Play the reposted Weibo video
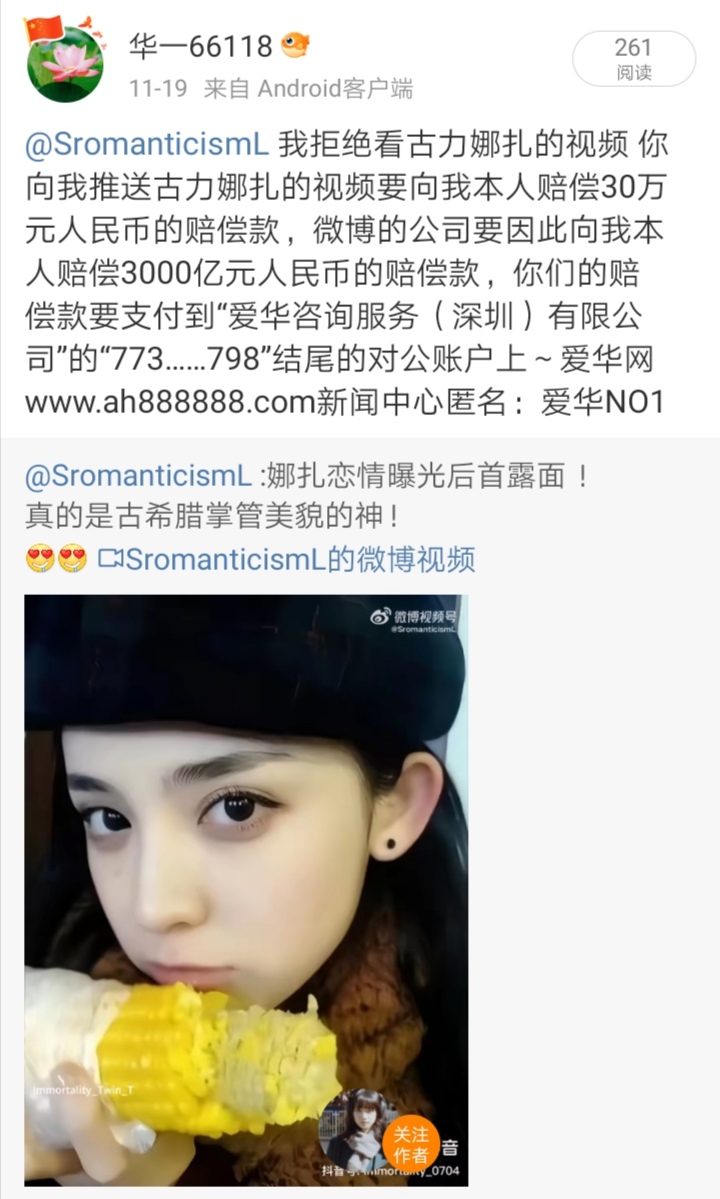 pos(245,889)
